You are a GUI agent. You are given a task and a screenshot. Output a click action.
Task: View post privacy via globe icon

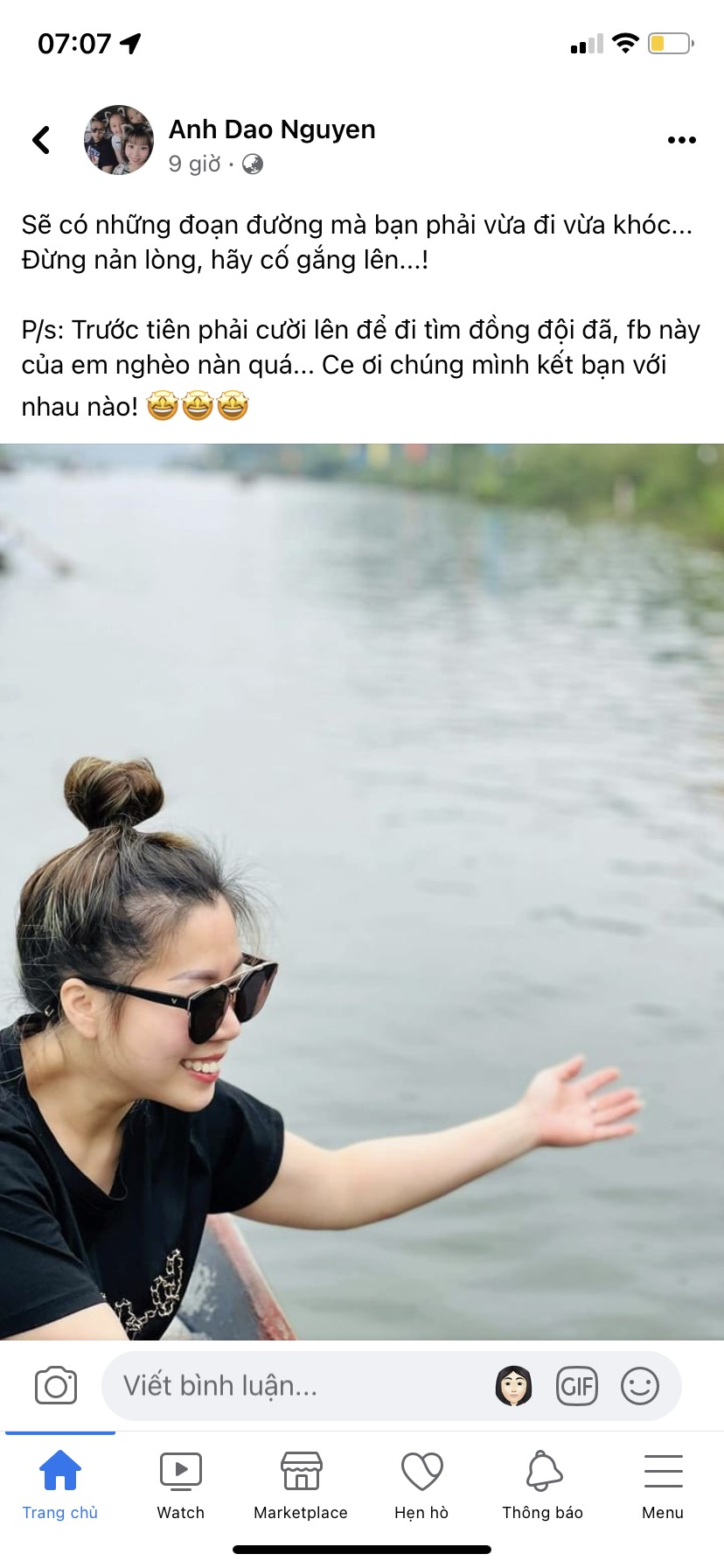click(251, 164)
